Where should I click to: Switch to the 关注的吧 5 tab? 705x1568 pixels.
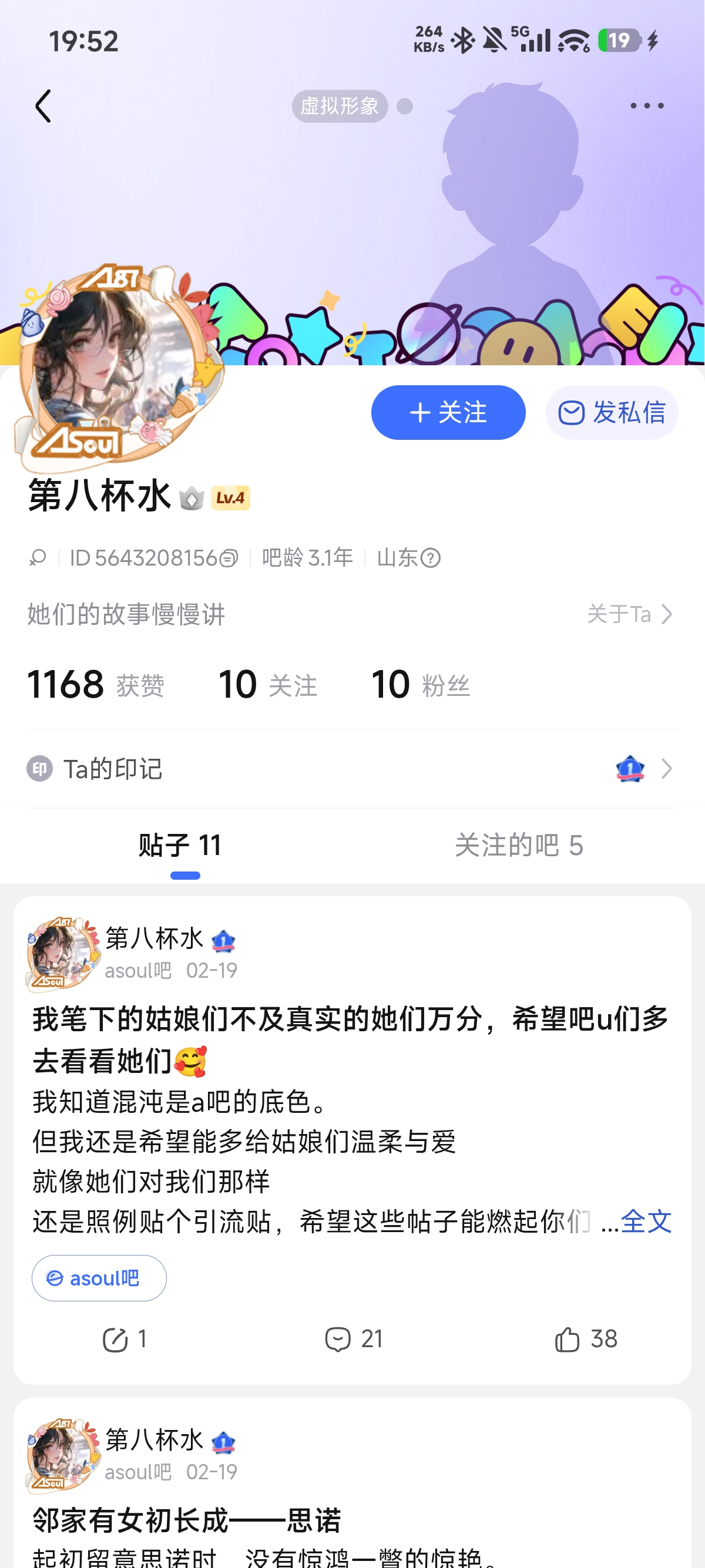(x=519, y=846)
